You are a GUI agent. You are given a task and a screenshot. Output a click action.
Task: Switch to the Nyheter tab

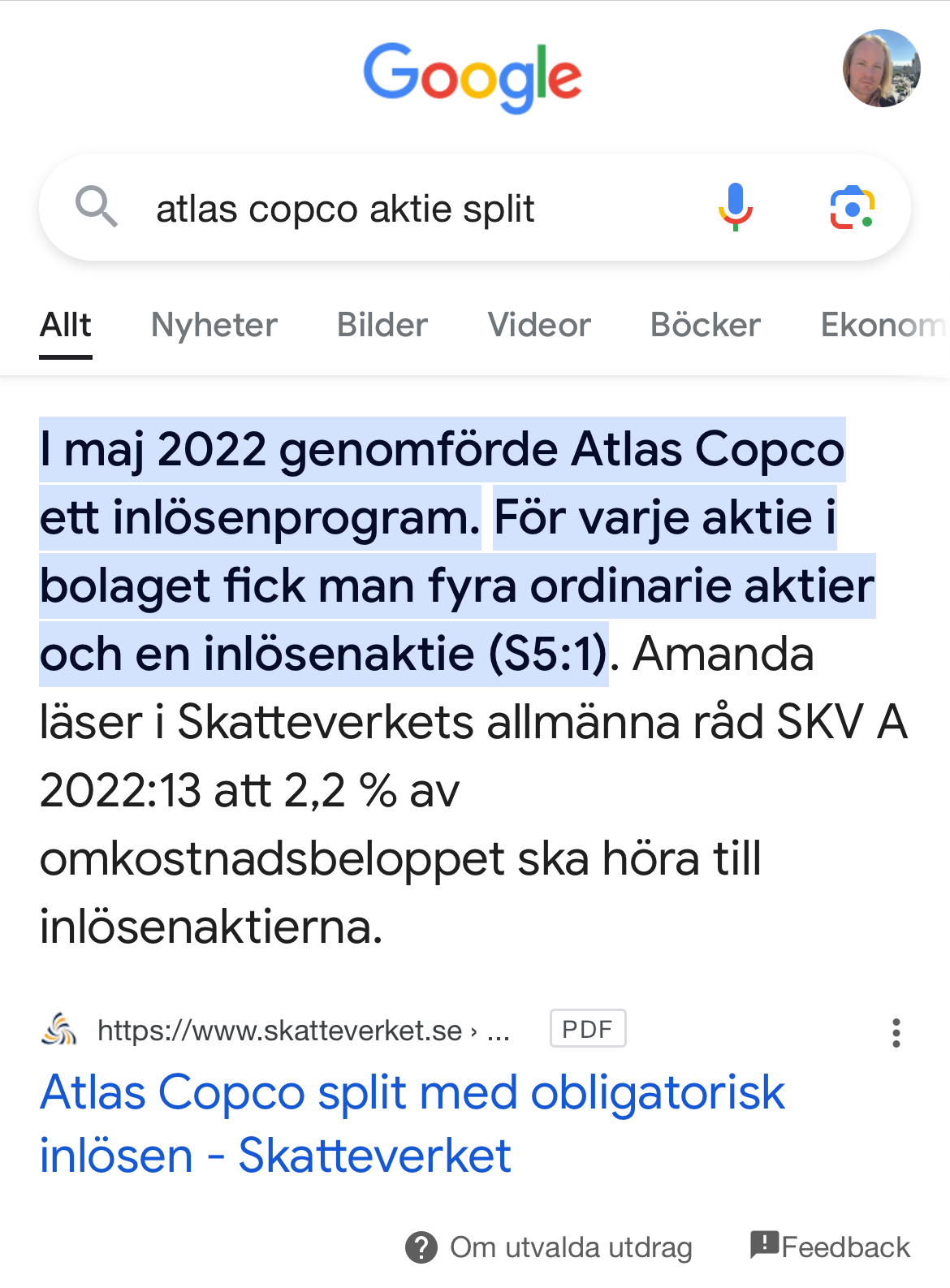click(x=214, y=325)
